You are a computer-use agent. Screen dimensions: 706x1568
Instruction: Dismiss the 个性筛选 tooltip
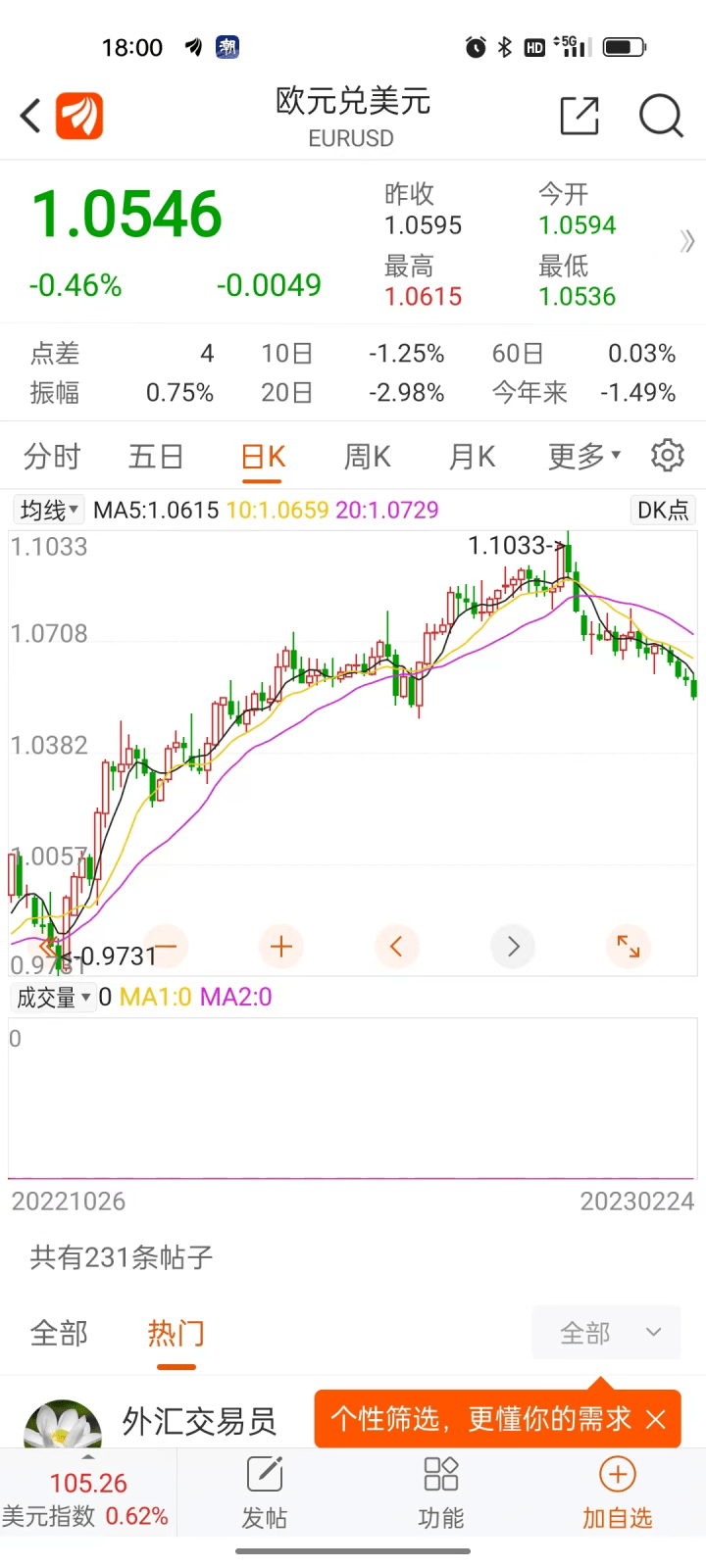pos(656,1419)
